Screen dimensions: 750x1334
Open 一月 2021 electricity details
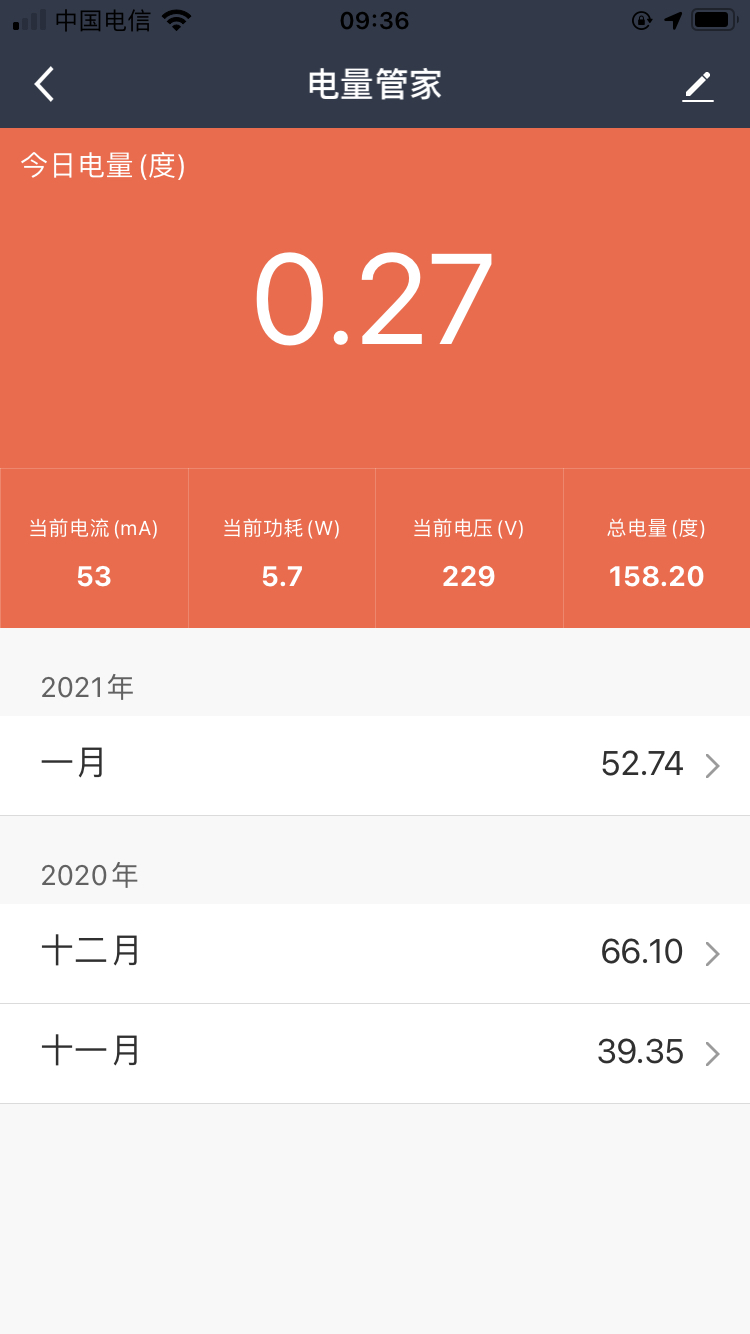tap(375, 765)
